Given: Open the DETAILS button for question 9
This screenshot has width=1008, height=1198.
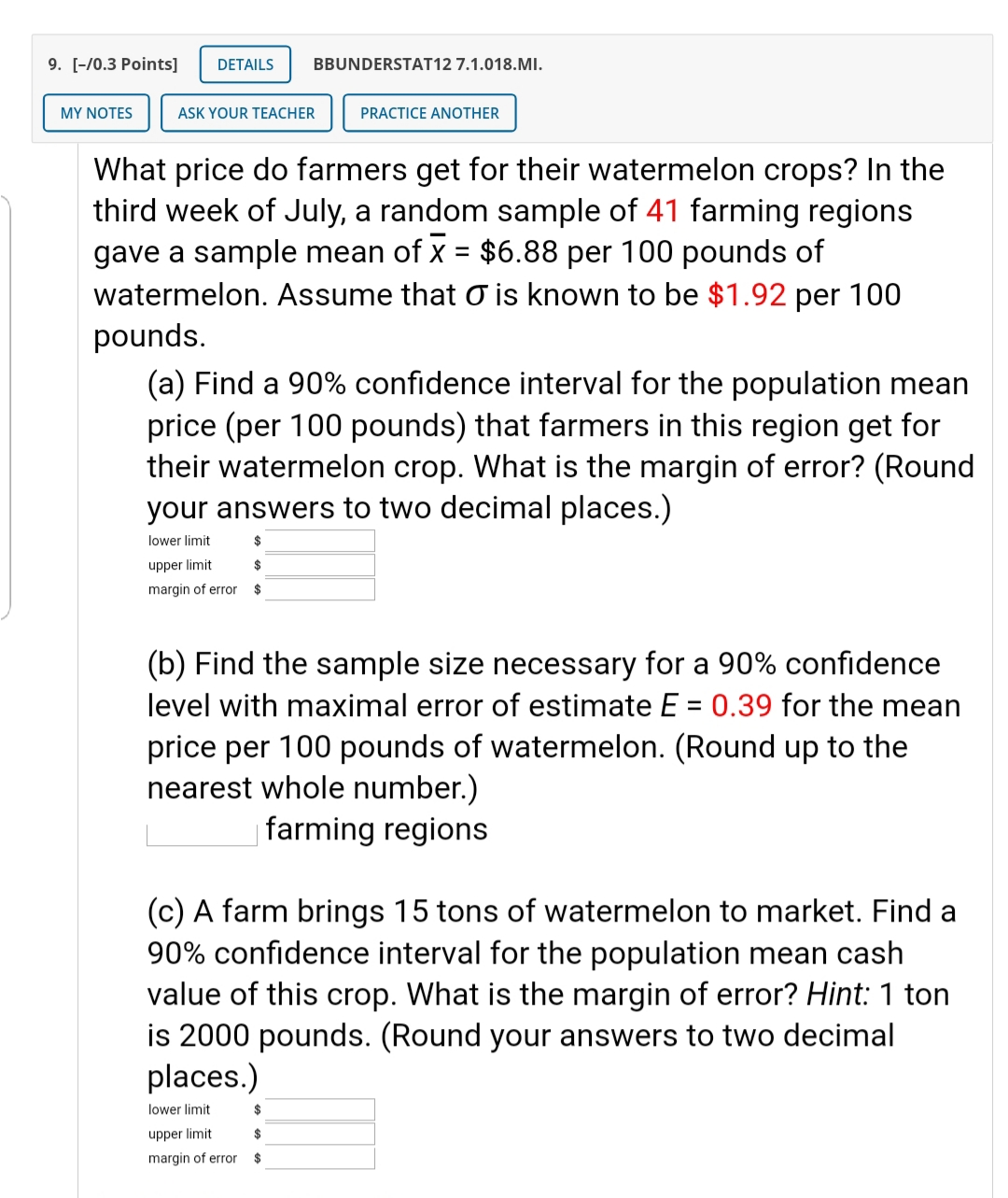Looking at the screenshot, I should click(x=245, y=64).
